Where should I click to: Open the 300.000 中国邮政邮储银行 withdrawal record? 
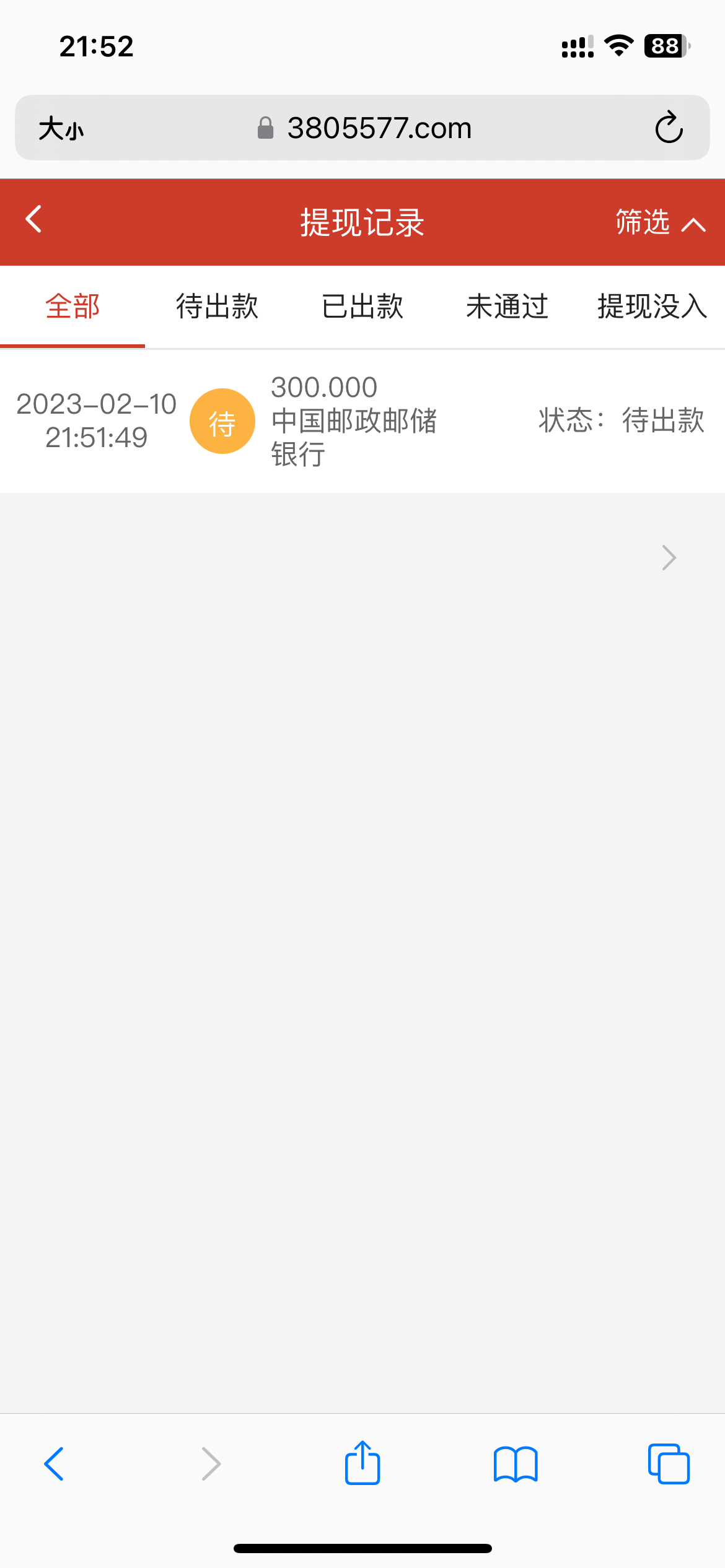coord(362,421)
